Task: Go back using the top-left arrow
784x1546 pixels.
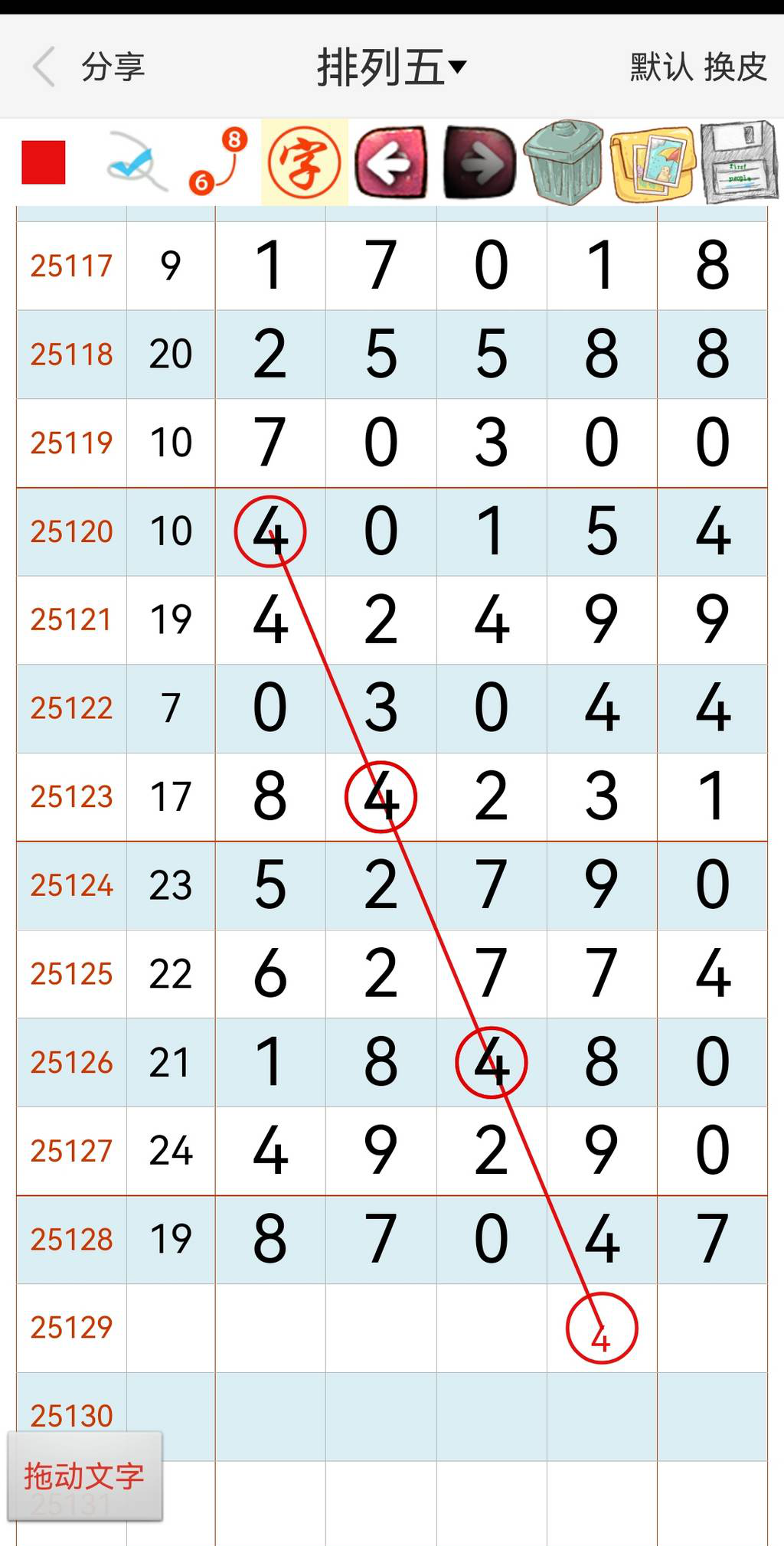Action: click(x=44, y=67)
